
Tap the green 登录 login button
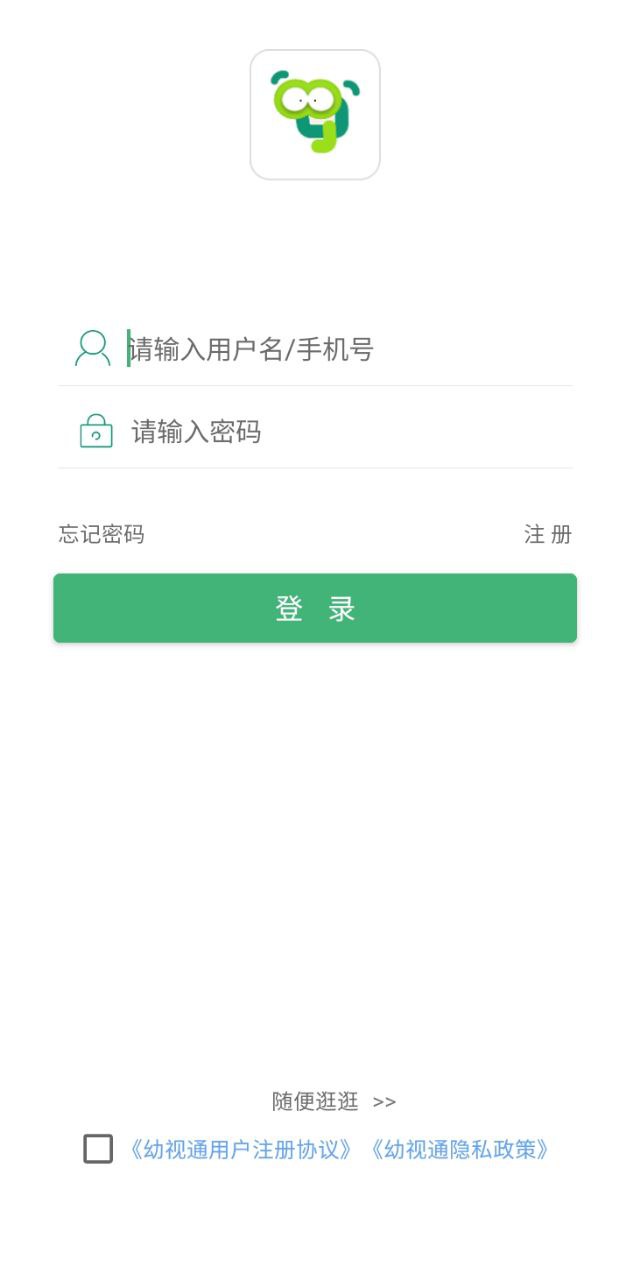click(315, 608)
